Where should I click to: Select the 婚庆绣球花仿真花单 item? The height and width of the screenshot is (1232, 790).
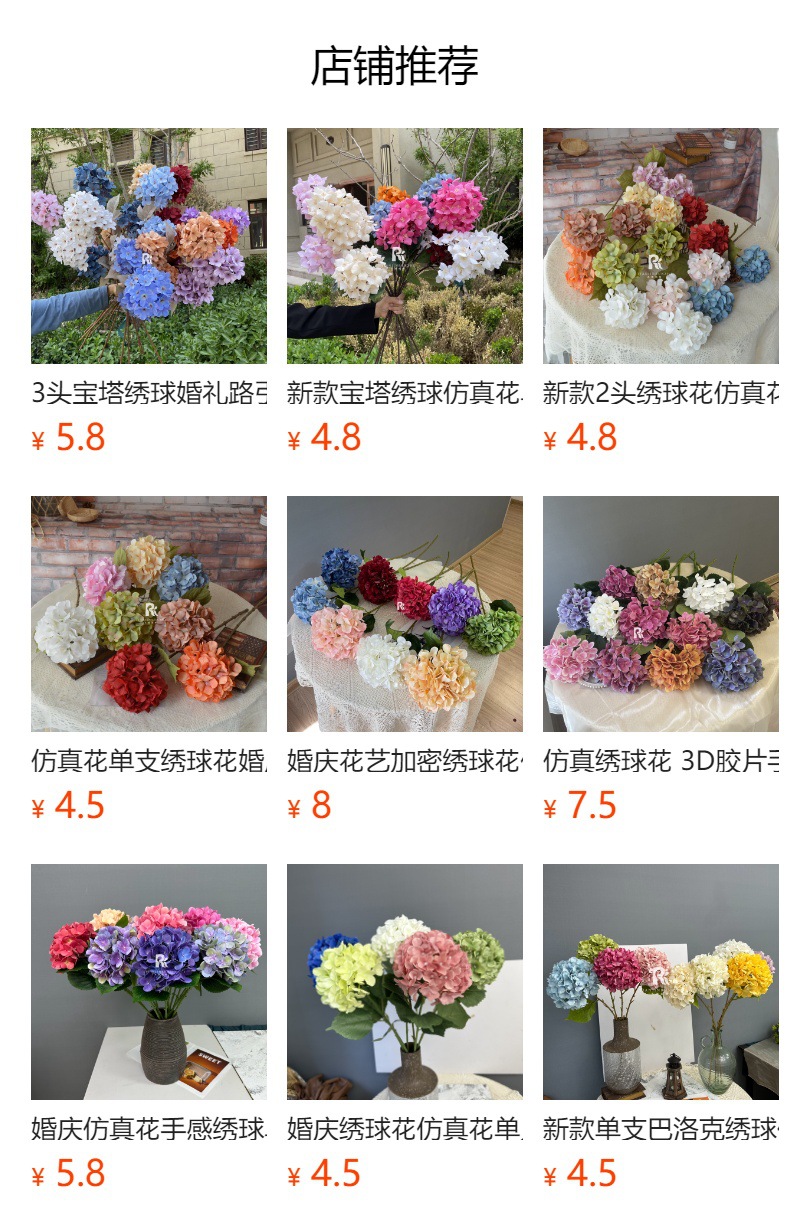[404, 982]
